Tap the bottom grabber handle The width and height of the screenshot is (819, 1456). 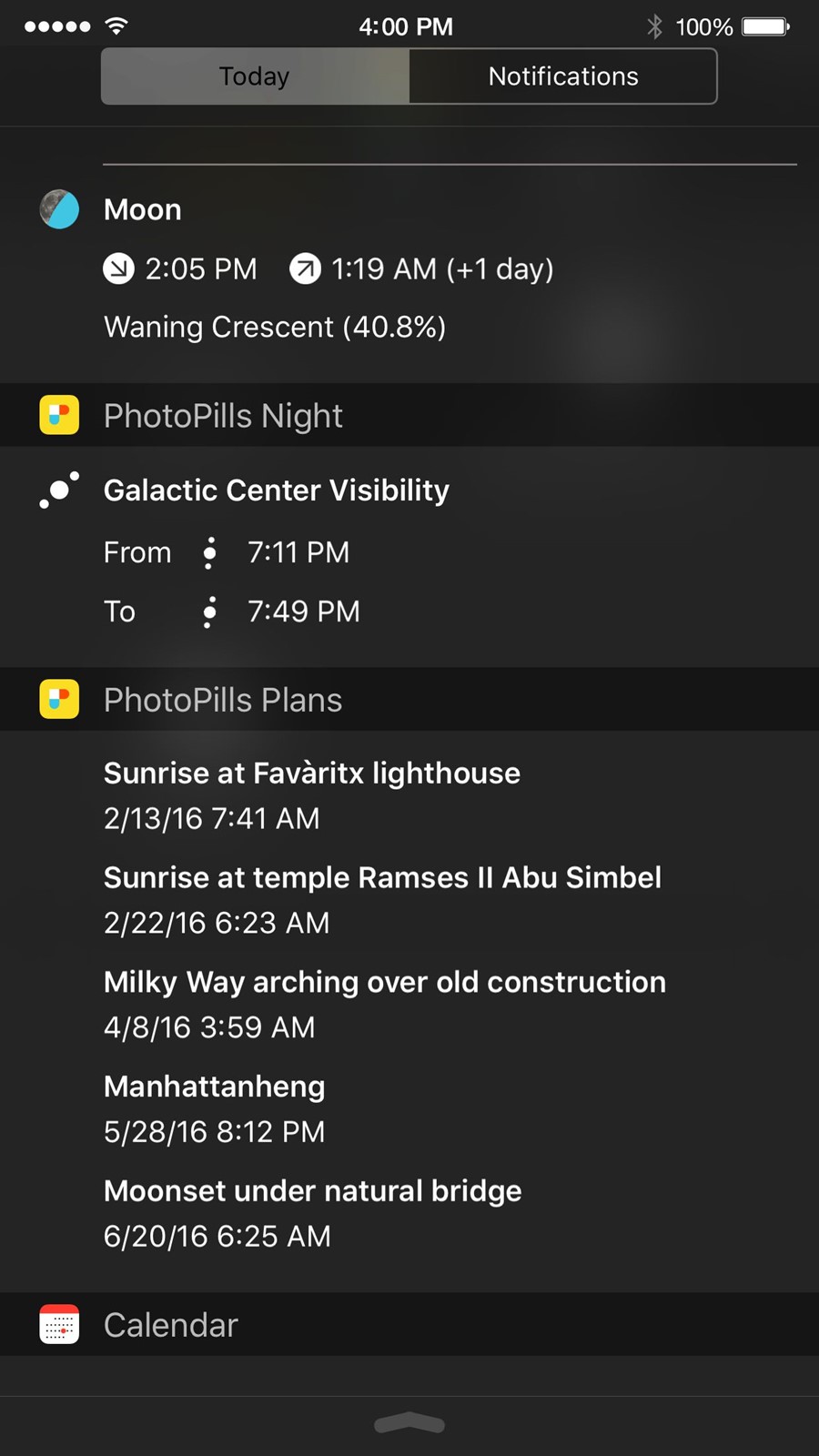pyautogui.click(x=409, y=1424)
